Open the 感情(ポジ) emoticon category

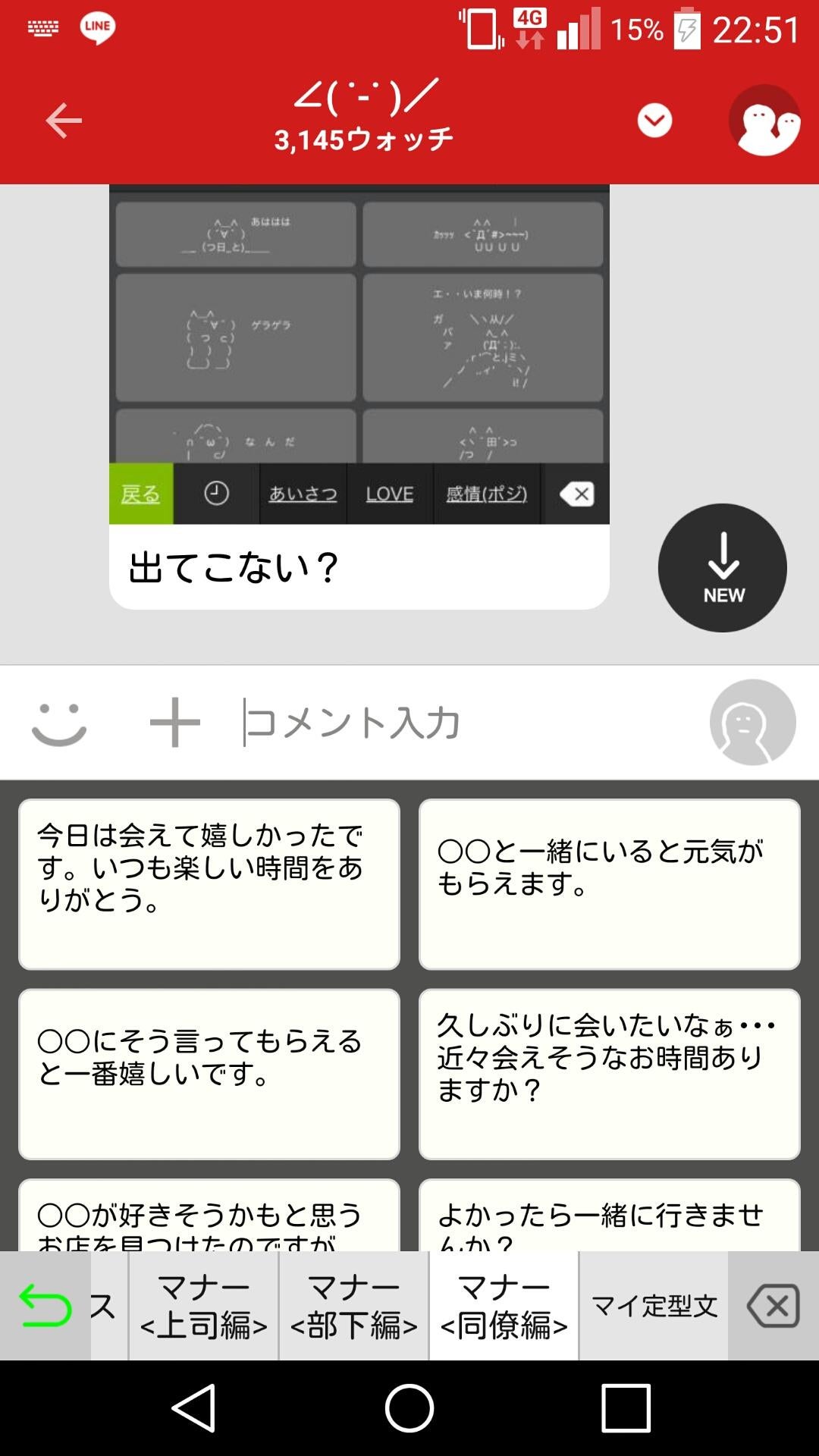pyautogui.click(x=485, y=493)
